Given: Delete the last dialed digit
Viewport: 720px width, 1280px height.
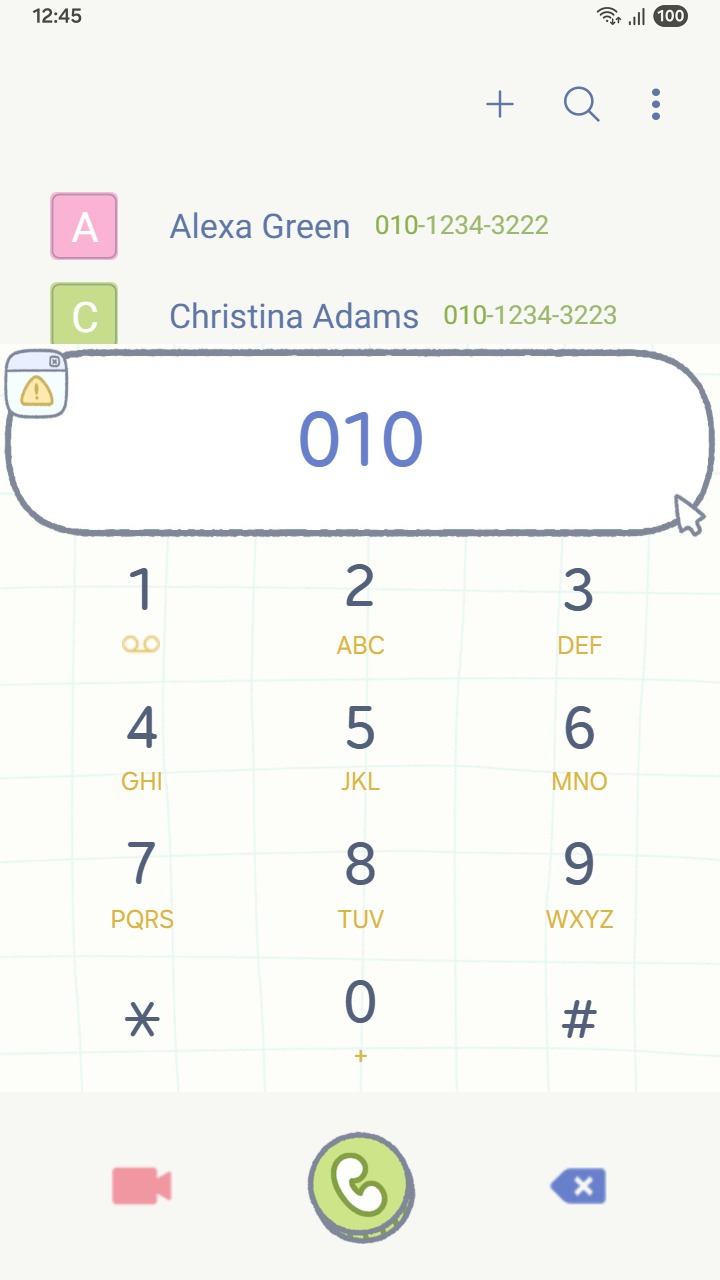Looking at the screenshot, I should (x=579, y=1187).
